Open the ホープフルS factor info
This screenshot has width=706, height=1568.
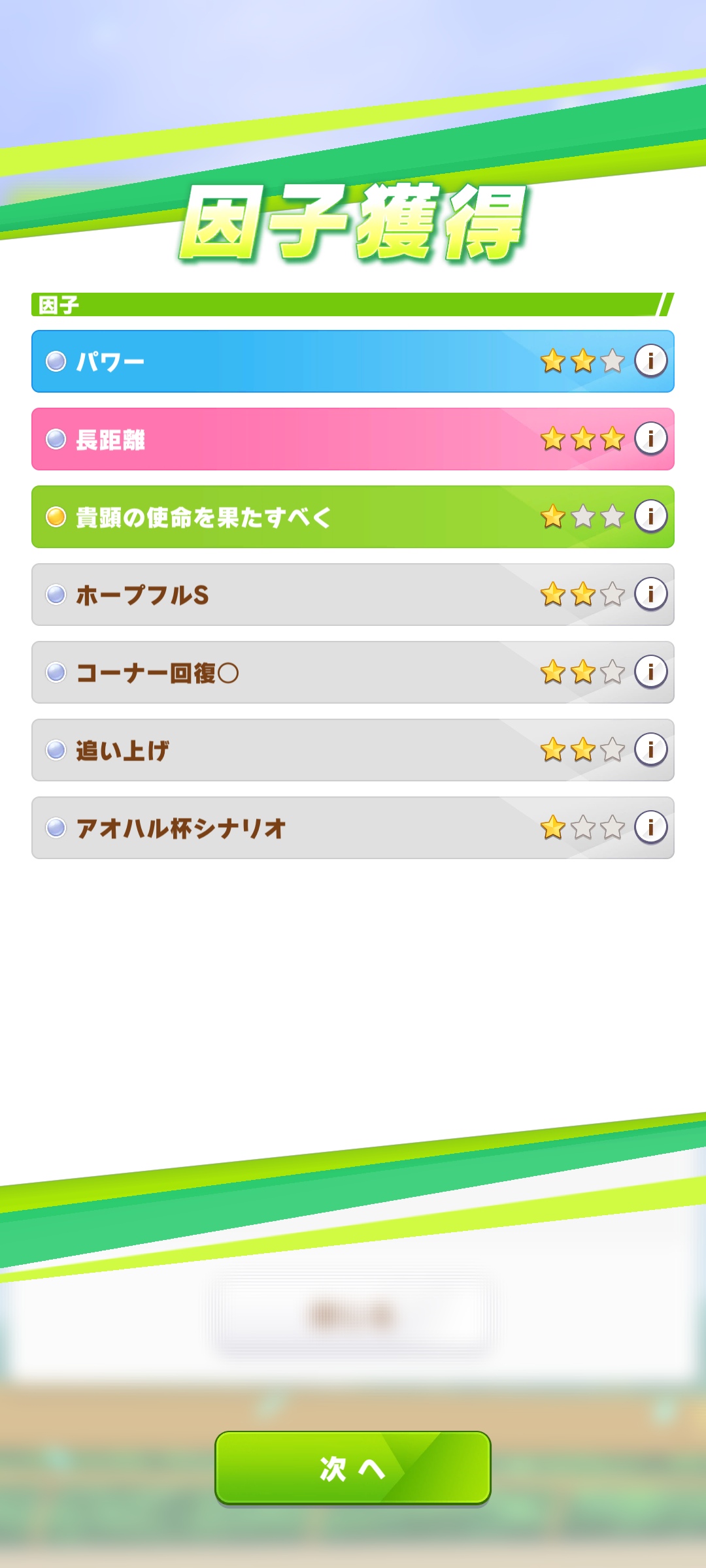pyautogui.click(x=650, y=594)
